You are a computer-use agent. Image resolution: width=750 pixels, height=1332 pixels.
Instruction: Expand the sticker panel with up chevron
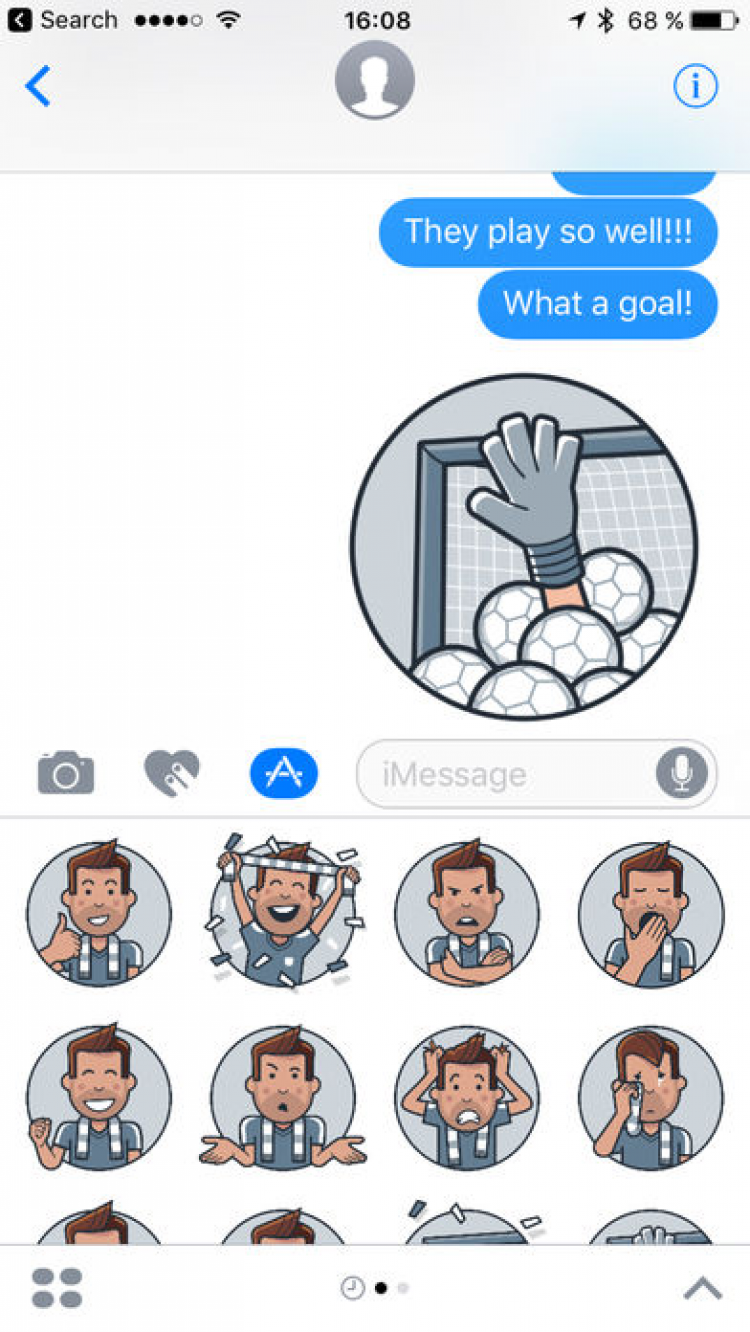(x=702, y=1288)
